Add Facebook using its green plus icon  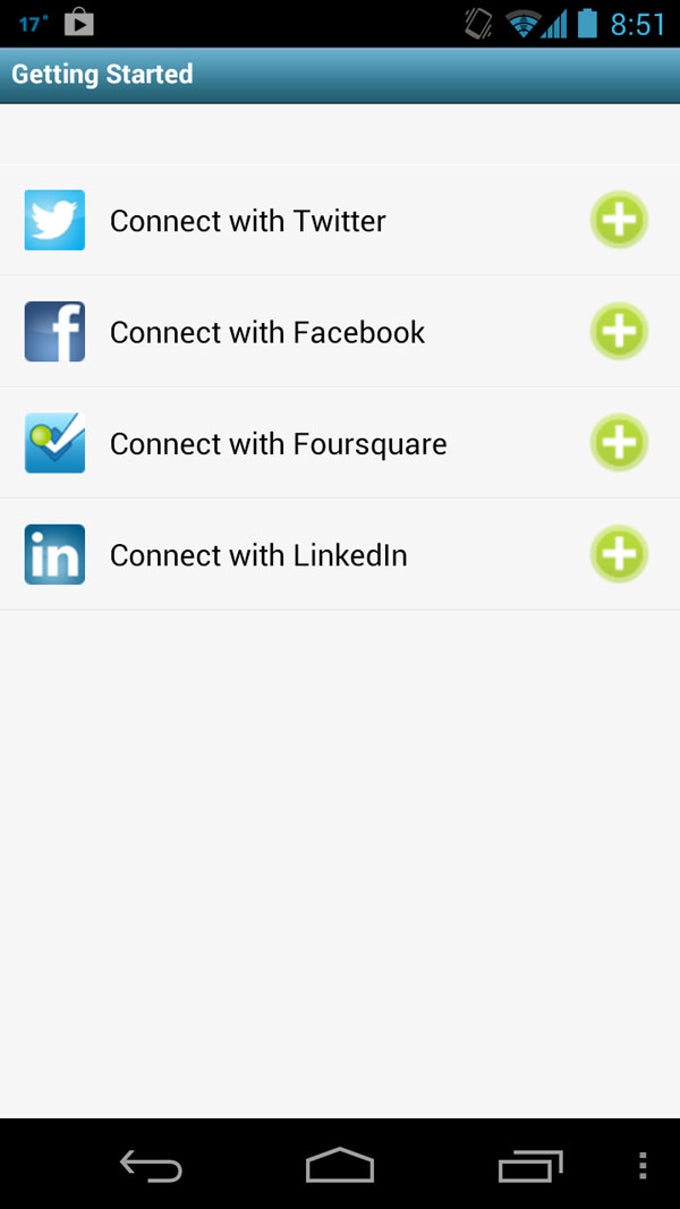(619, 332)
